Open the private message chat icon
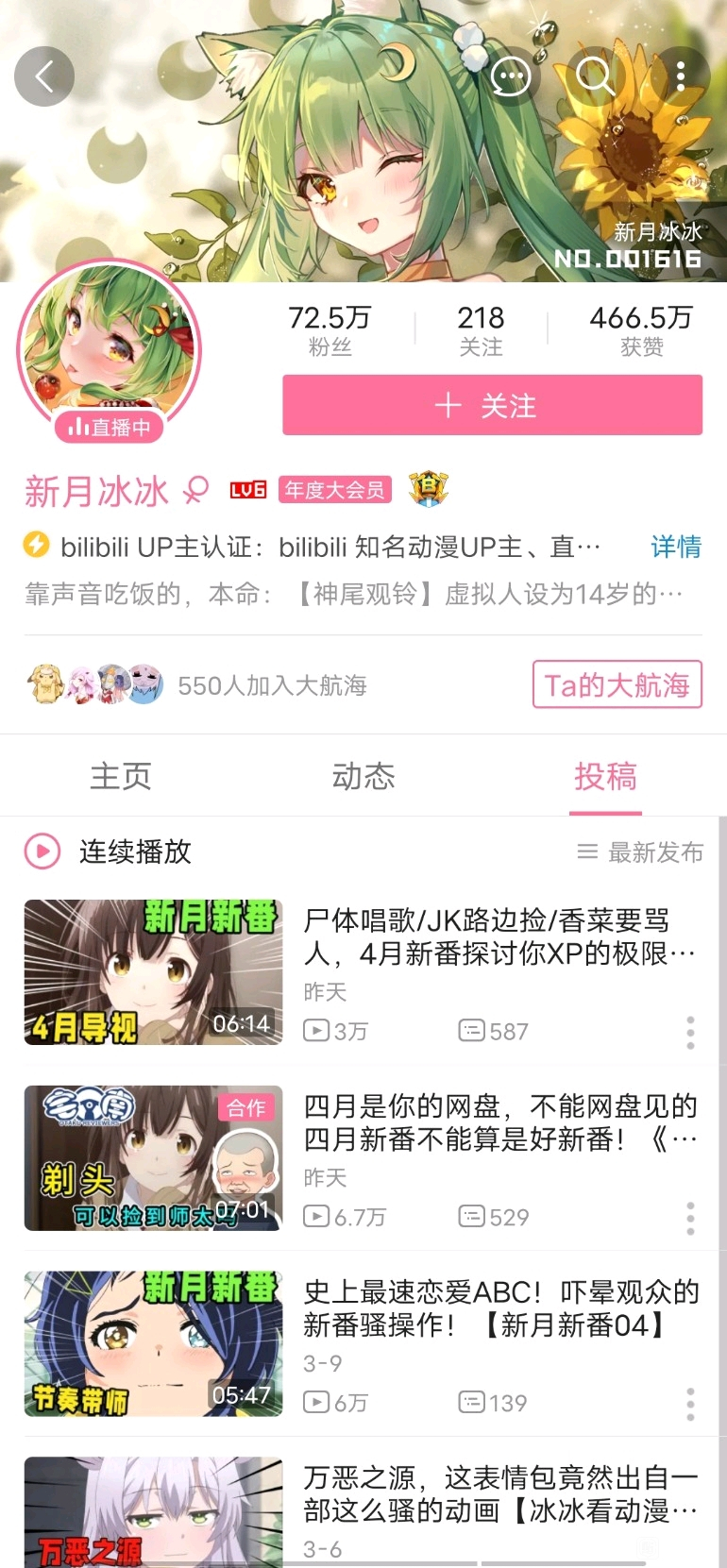Image resolution: width=727 pixels, height=1568 pixels. (511, 76)
